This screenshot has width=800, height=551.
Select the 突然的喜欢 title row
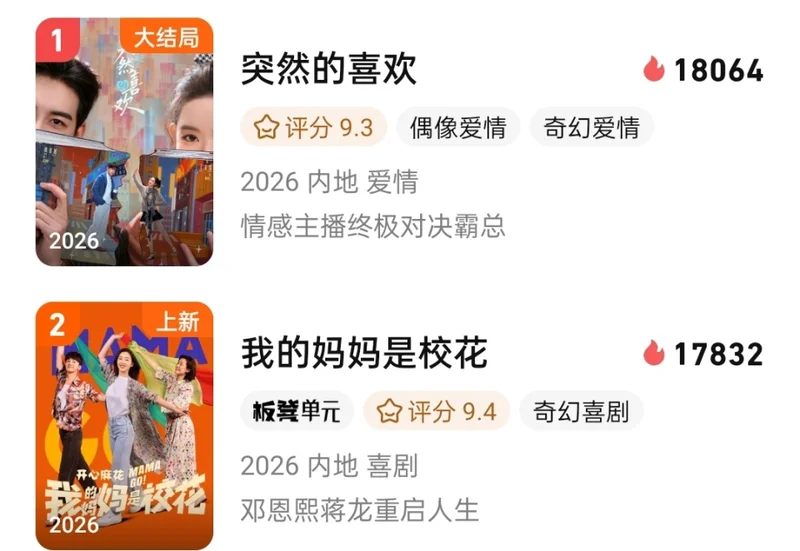tap(329, 70)
